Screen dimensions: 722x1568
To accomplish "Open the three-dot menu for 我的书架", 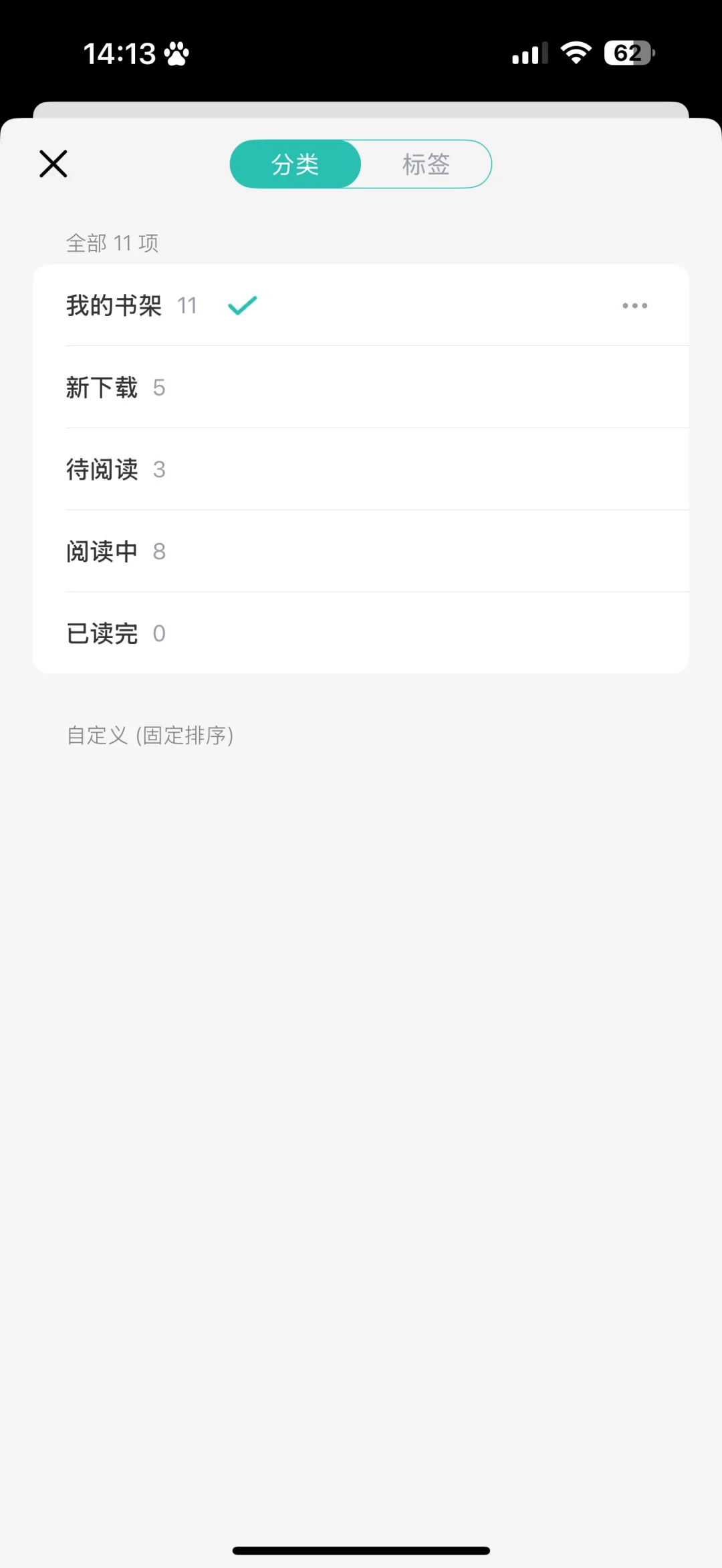I will click(x=634, y=306).
